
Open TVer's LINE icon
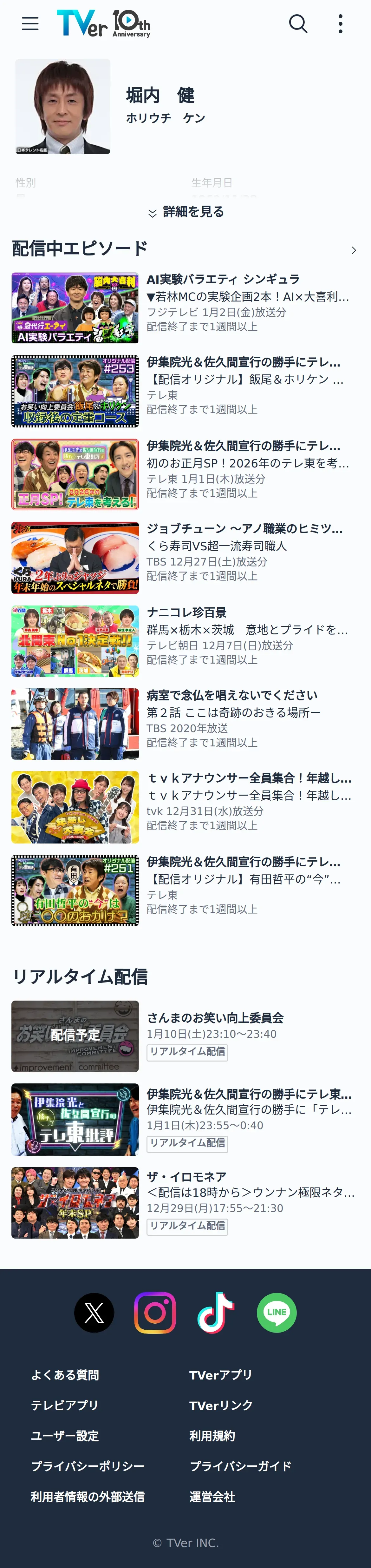[277, 1312]
